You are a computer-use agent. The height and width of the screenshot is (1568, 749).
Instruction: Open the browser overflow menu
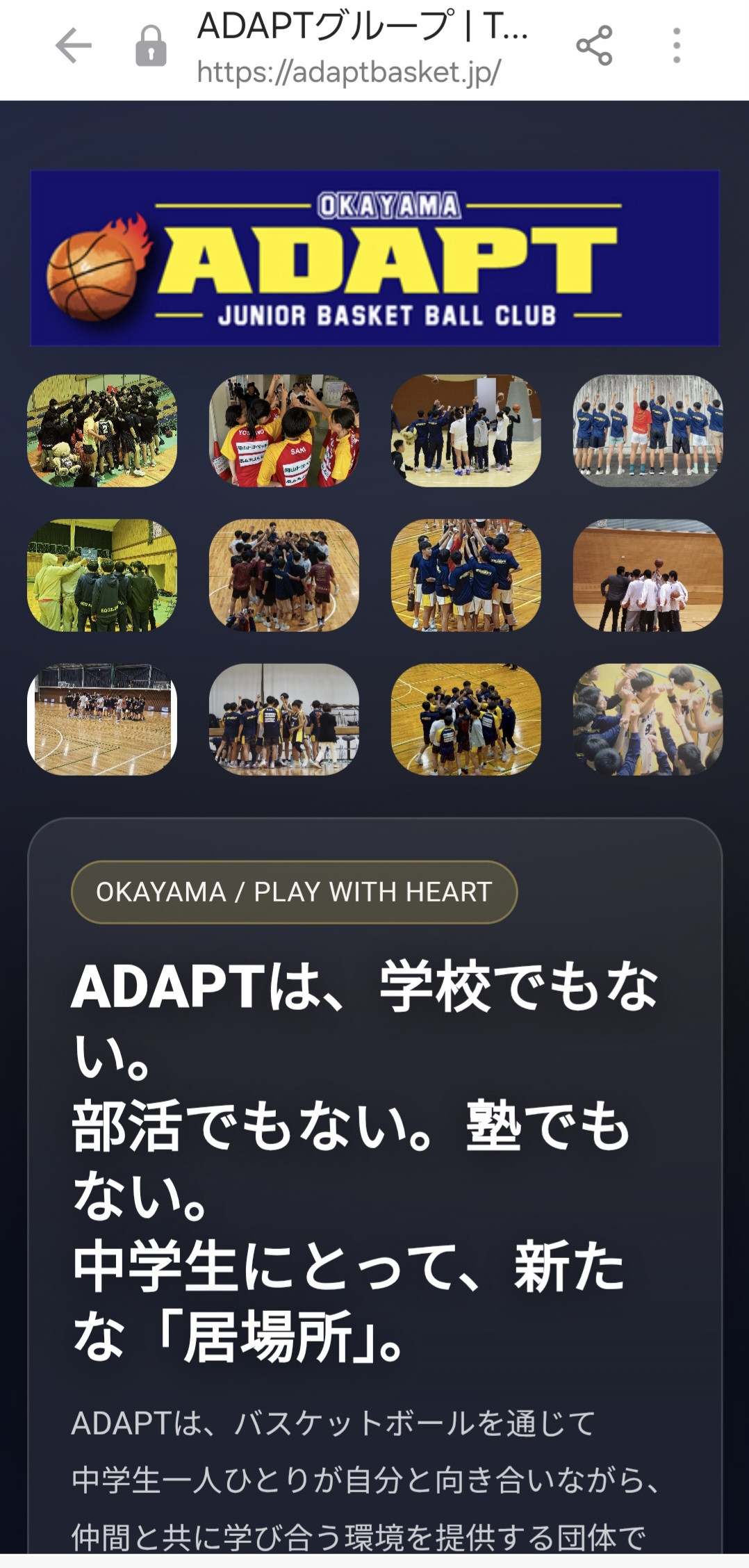[x=676, y=47]
